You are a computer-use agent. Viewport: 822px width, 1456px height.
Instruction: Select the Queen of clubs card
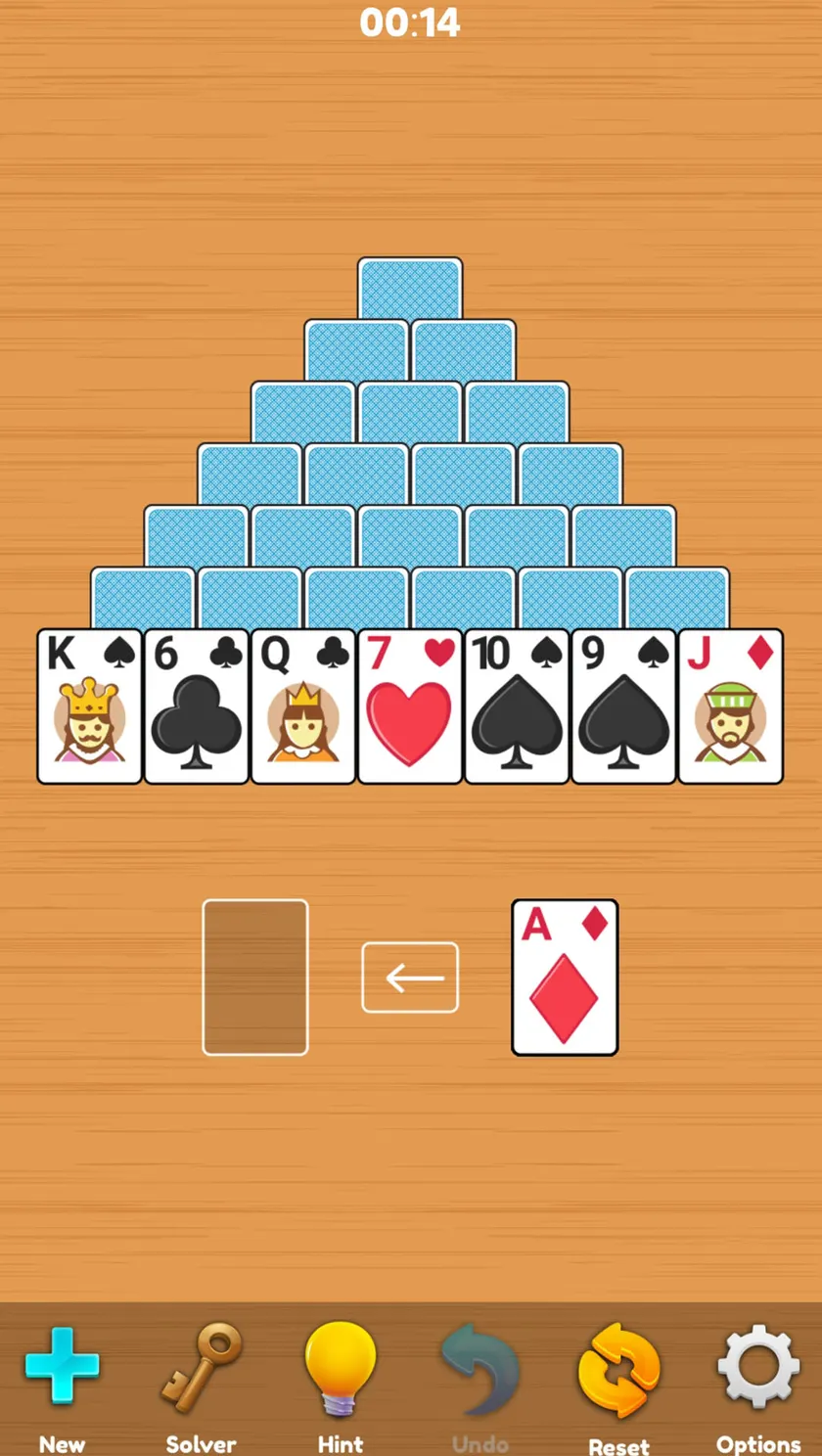point(303,706)
